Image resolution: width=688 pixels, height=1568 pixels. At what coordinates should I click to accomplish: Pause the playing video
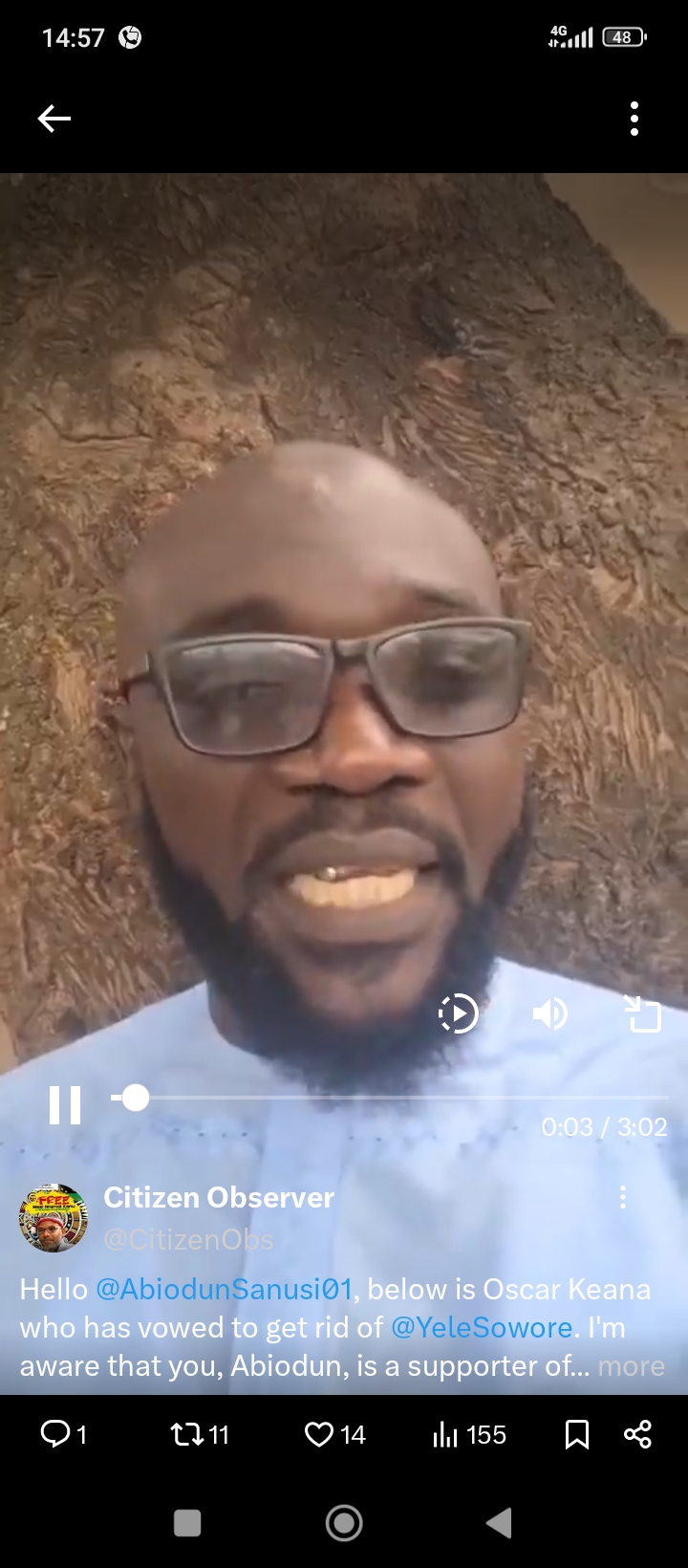pyautogui.click(x=65, y=1105)
